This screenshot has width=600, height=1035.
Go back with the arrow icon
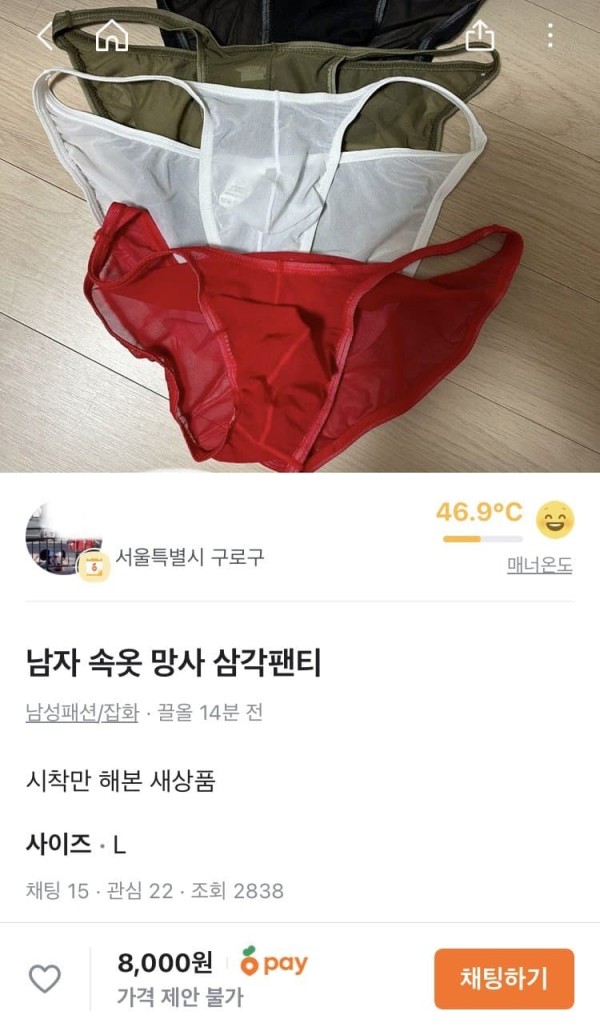[44, 38]
